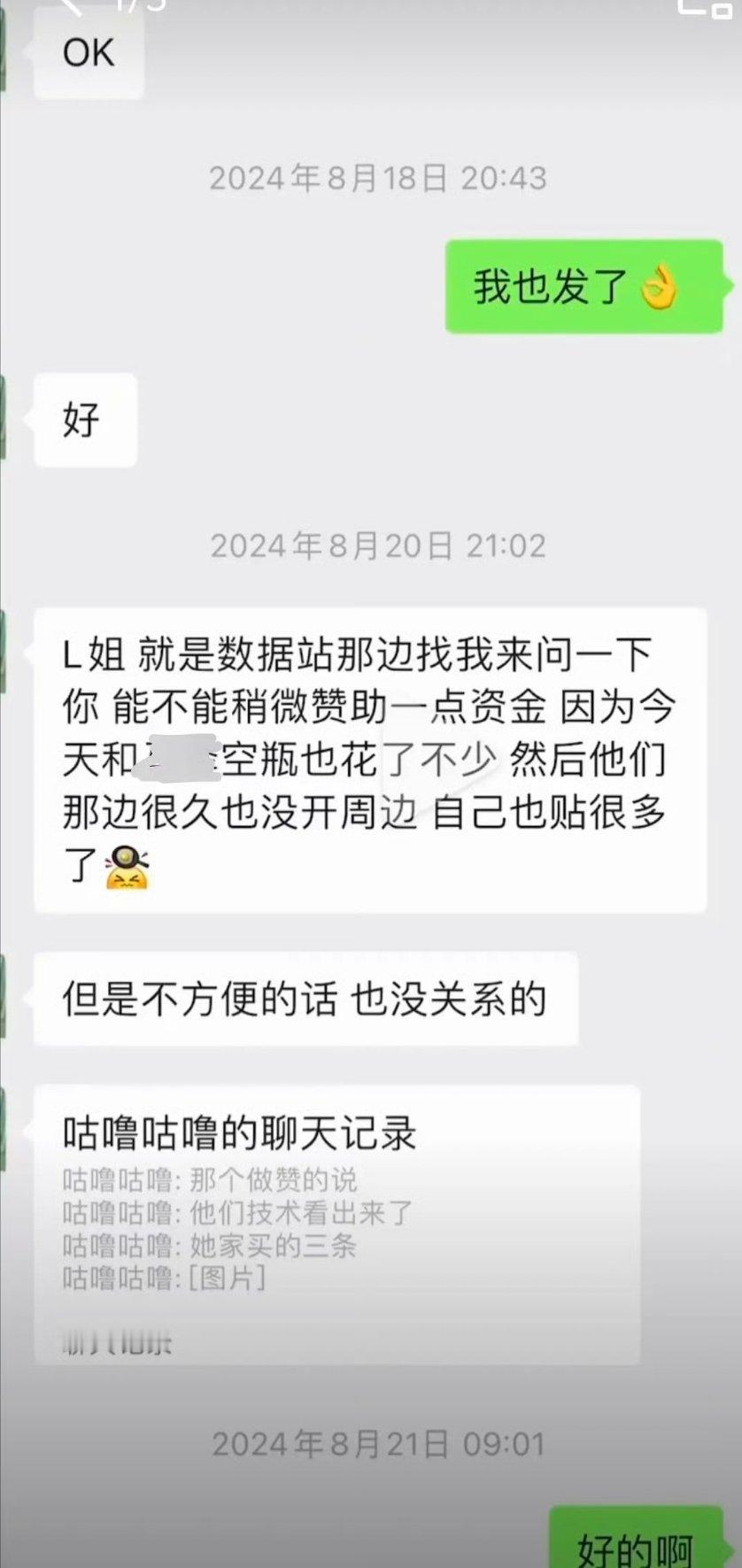742x1568 pixels.
Task: Select the OK message bubble
Action: coord(86,51)
